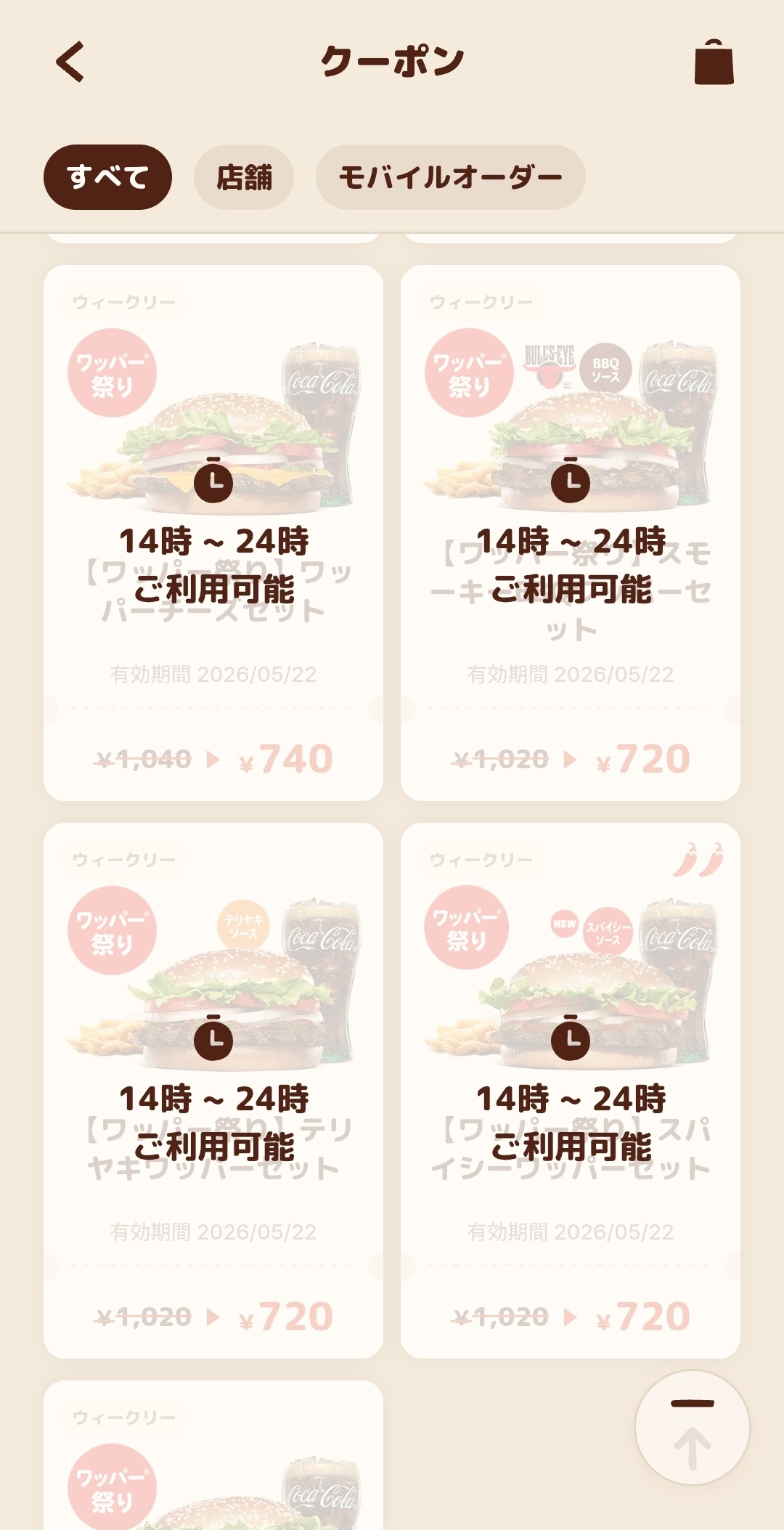
Task: Open the BBQ sauce スモーキー coupon card
Action: click(571, 533)
